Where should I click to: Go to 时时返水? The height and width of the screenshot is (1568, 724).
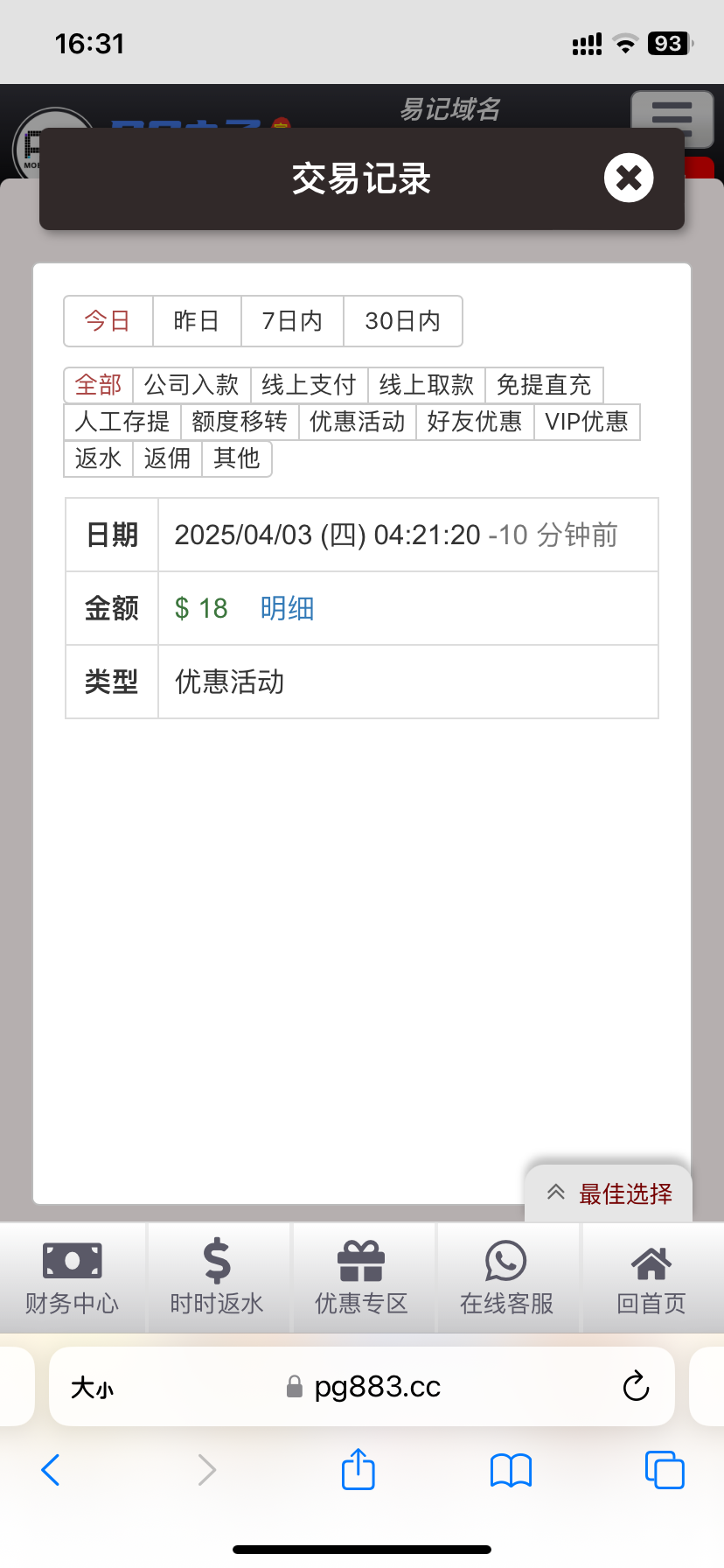pos(217,1277)
